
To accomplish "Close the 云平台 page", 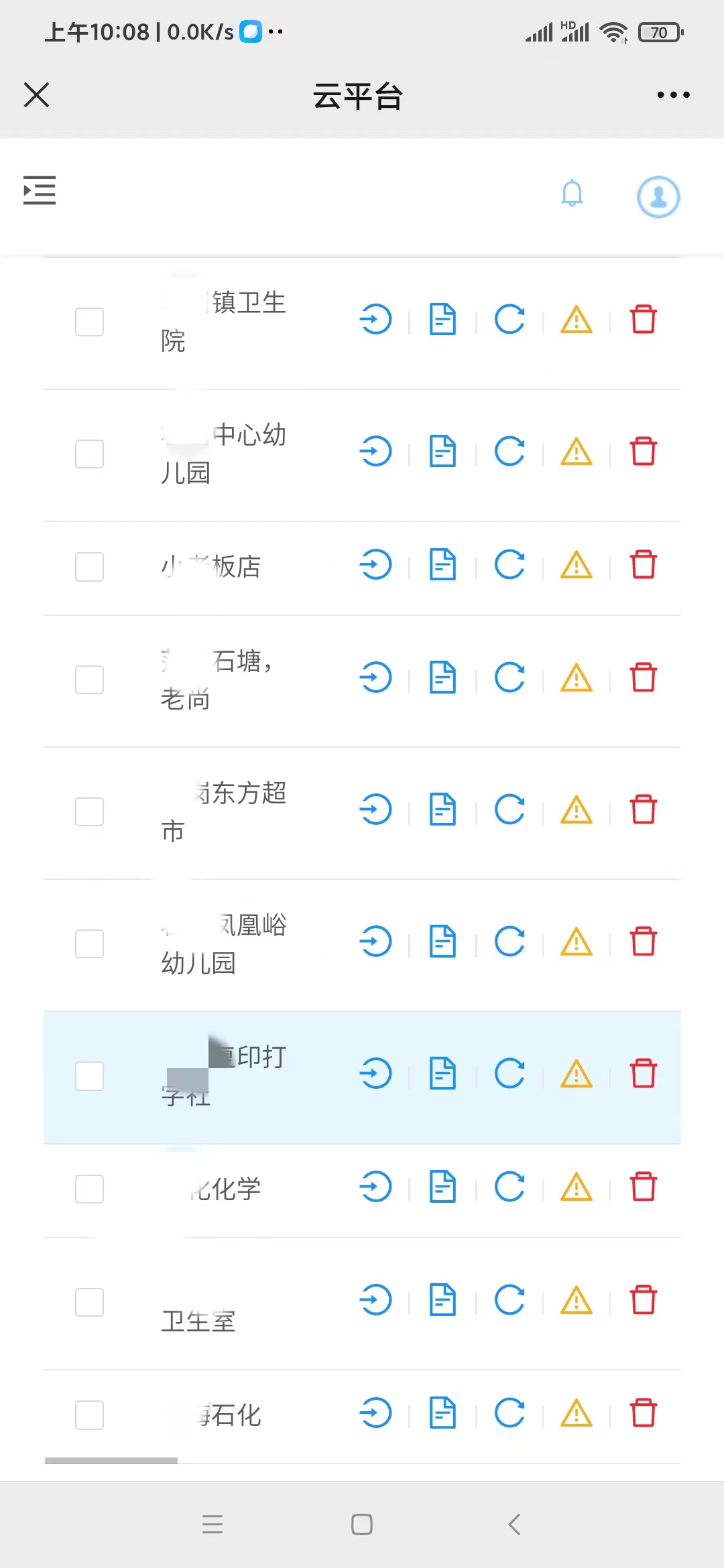I will click(x=36, y=94).
